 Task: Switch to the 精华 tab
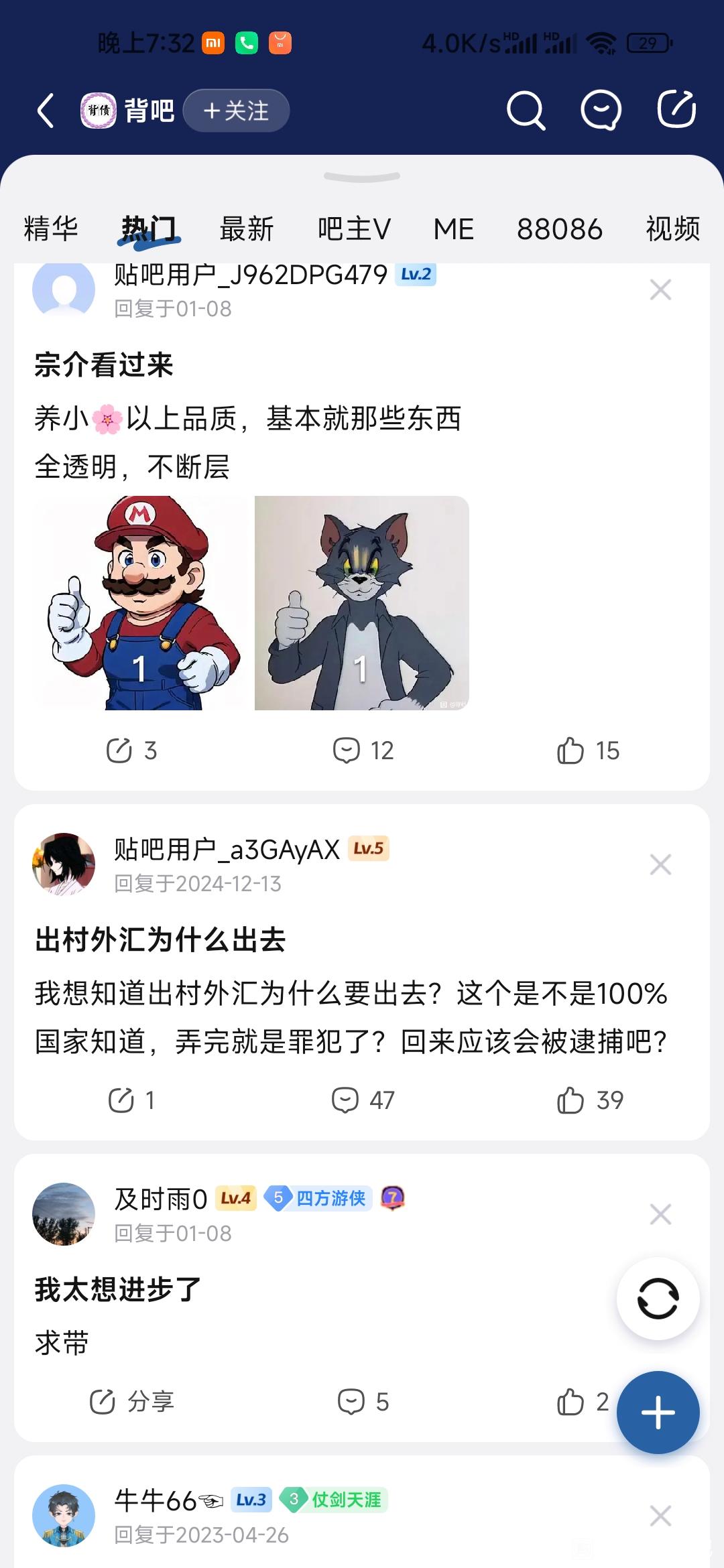[51, 228]
